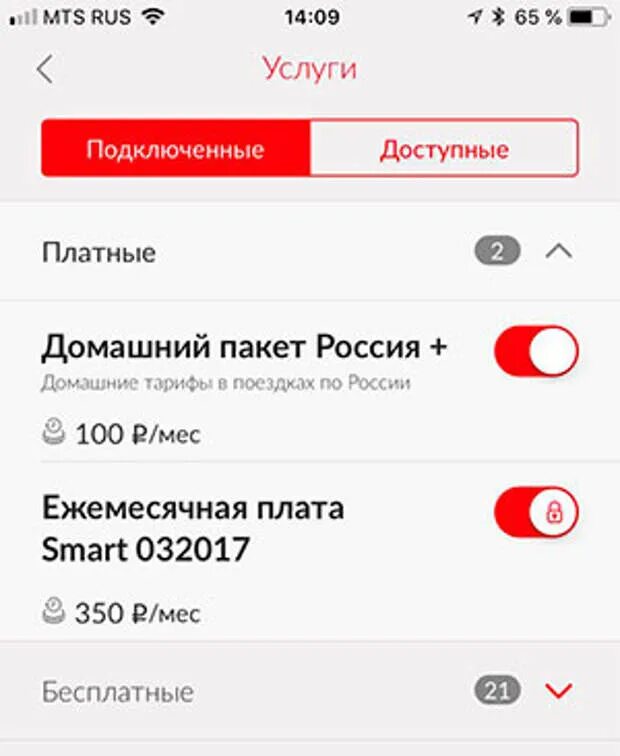Viewport: 620px width, 756px height.
Task: Disable Домашний пакет Россия + service
Action: tap(536, 350)
